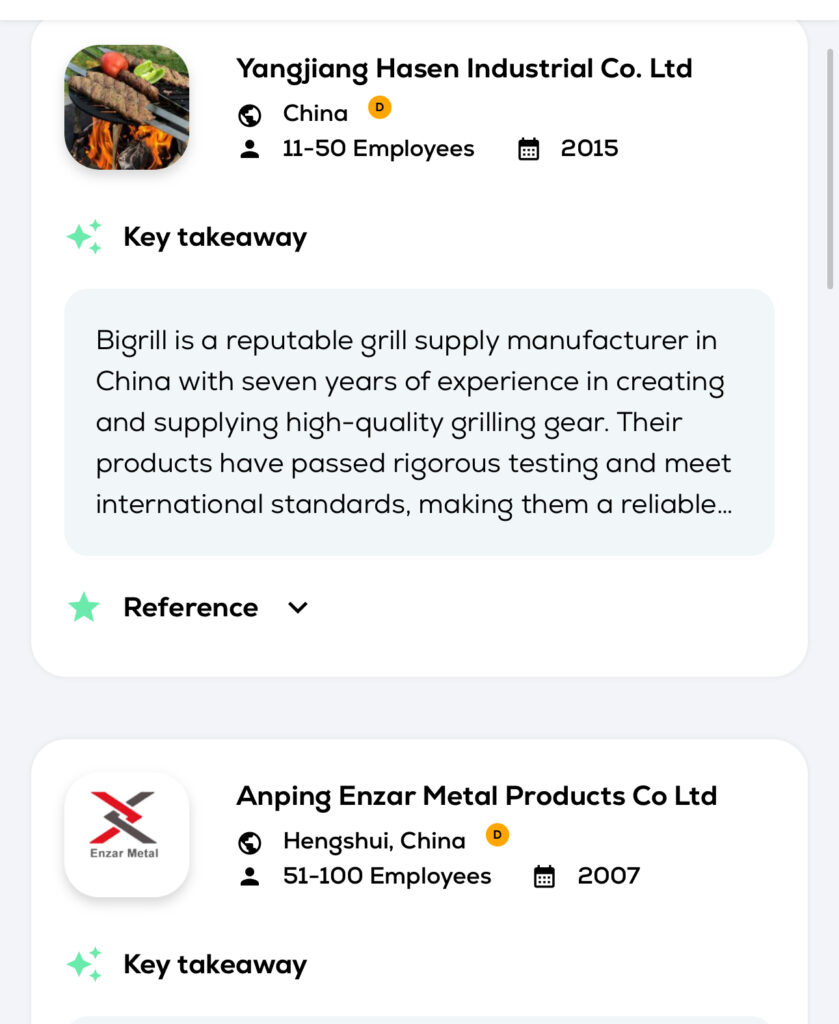This screenshot has width=839, height=1024.
Task: Open Yangjiang Hasen Industrial Co. Ltd listing
Action: point(464,69)
